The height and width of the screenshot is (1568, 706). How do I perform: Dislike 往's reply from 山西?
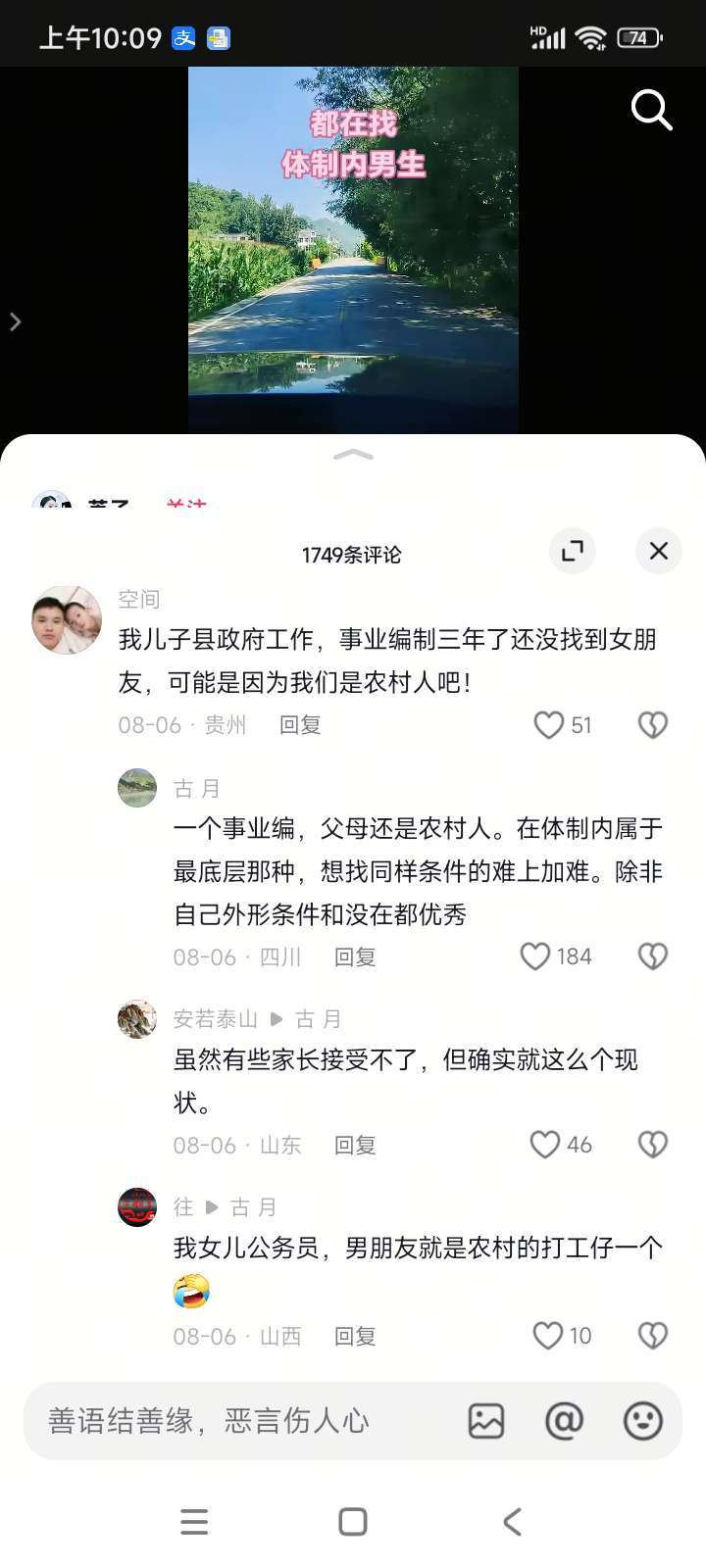pos(653,1336)
